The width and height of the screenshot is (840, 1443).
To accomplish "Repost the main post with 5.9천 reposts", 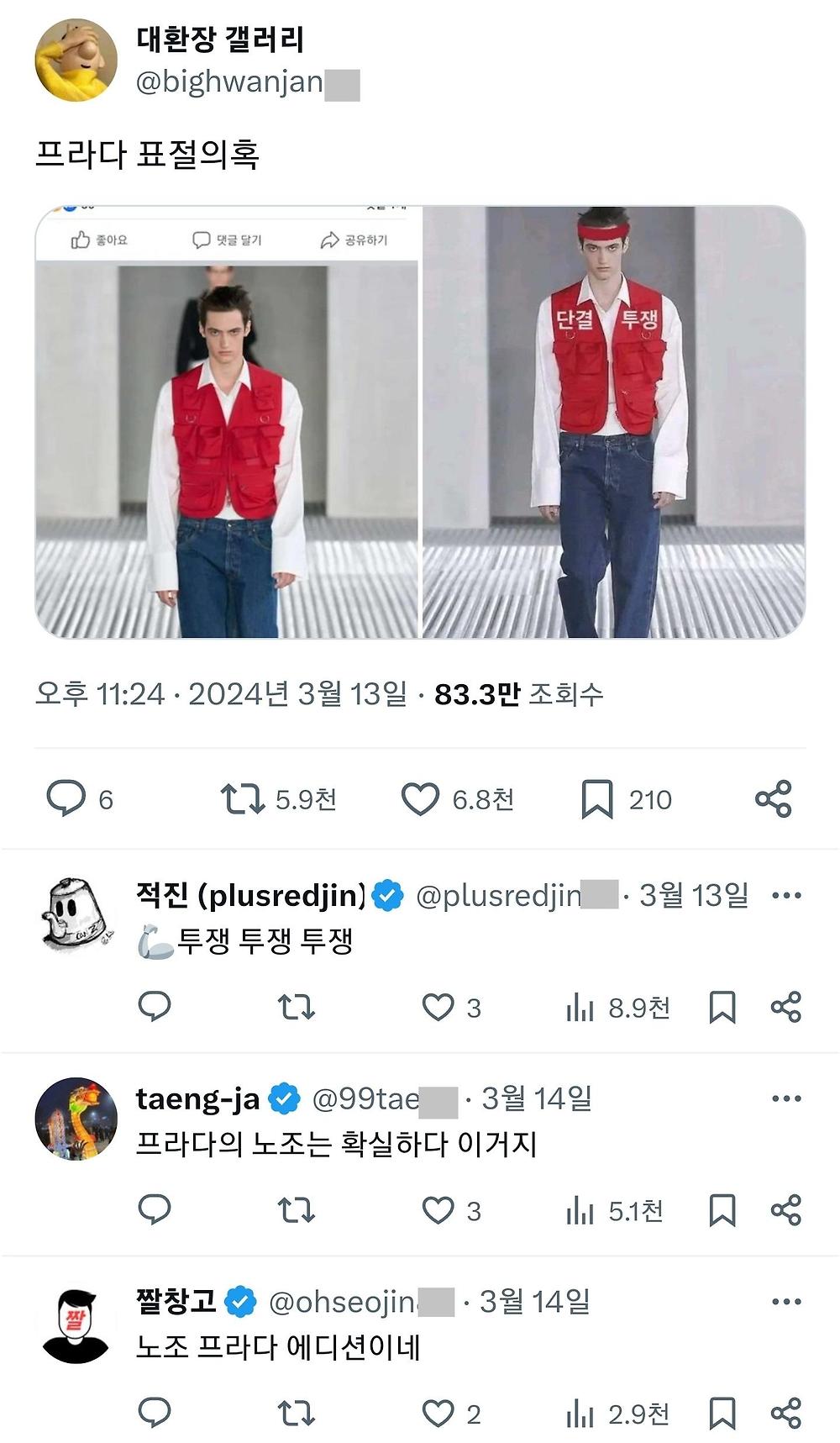I will (x=243, y=798).
